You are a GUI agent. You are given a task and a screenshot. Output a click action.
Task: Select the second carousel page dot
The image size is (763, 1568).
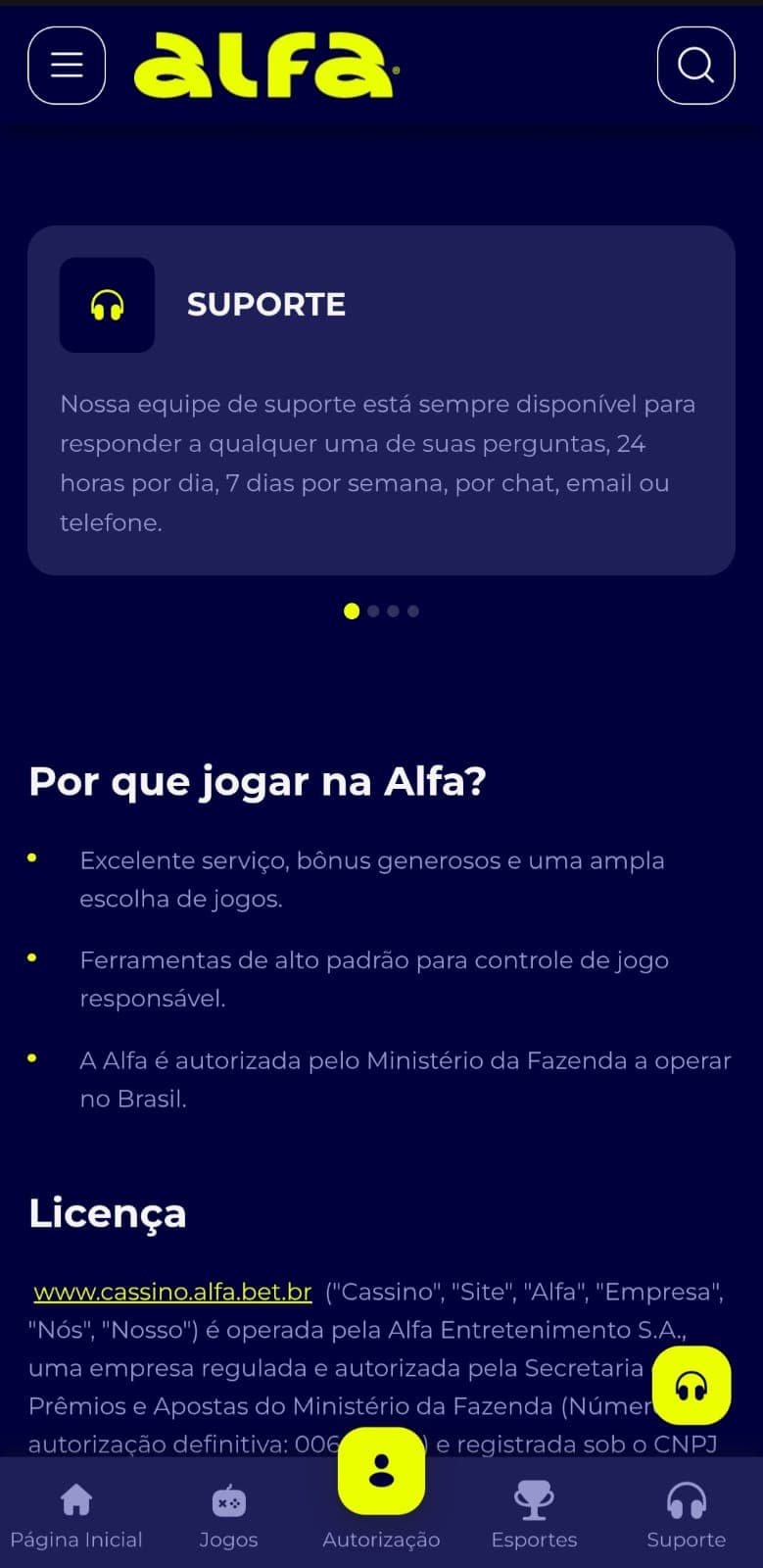(373, 612)
